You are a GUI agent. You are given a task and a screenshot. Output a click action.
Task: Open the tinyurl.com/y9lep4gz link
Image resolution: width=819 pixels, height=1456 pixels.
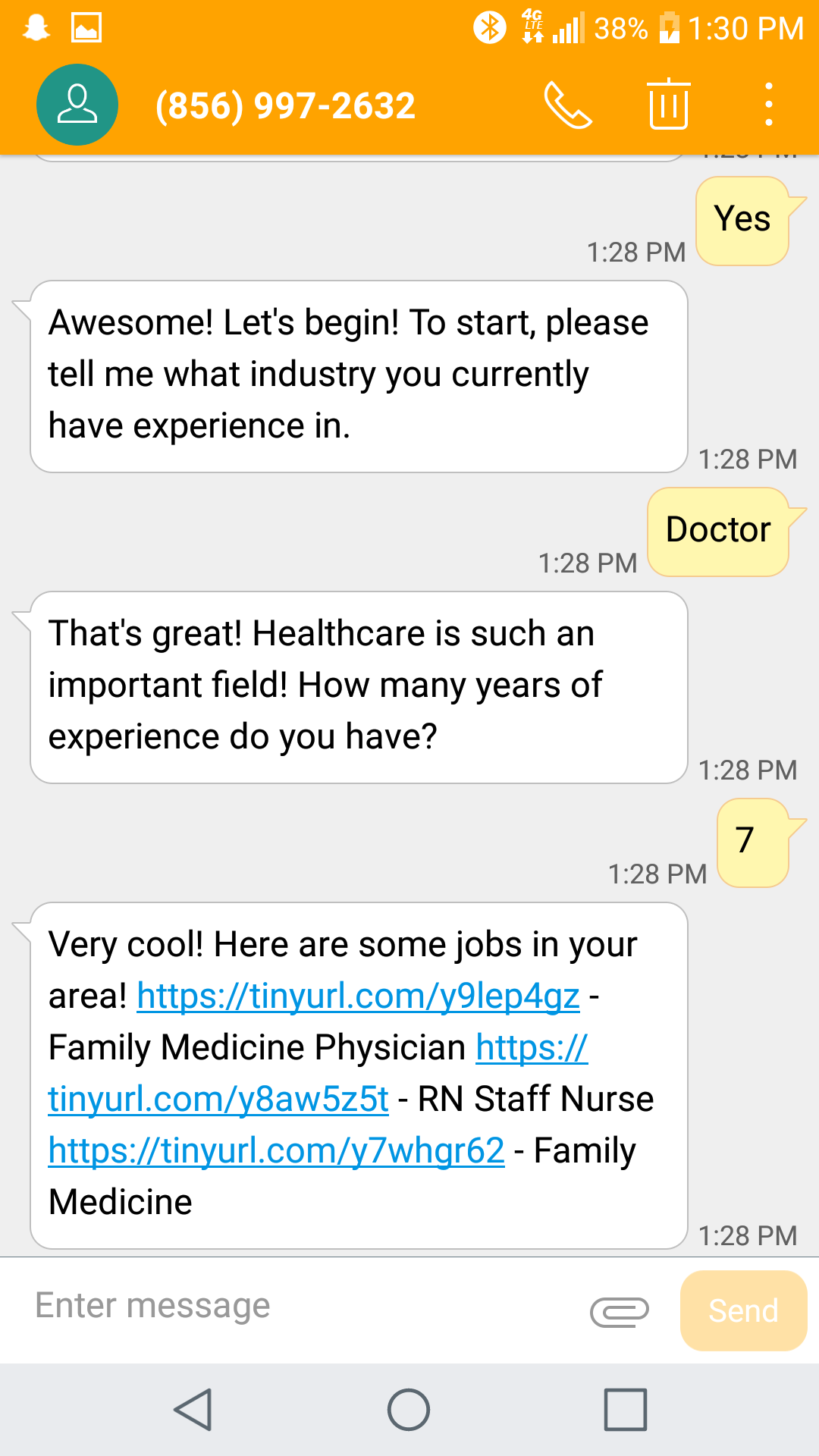[x=358, y=996]
